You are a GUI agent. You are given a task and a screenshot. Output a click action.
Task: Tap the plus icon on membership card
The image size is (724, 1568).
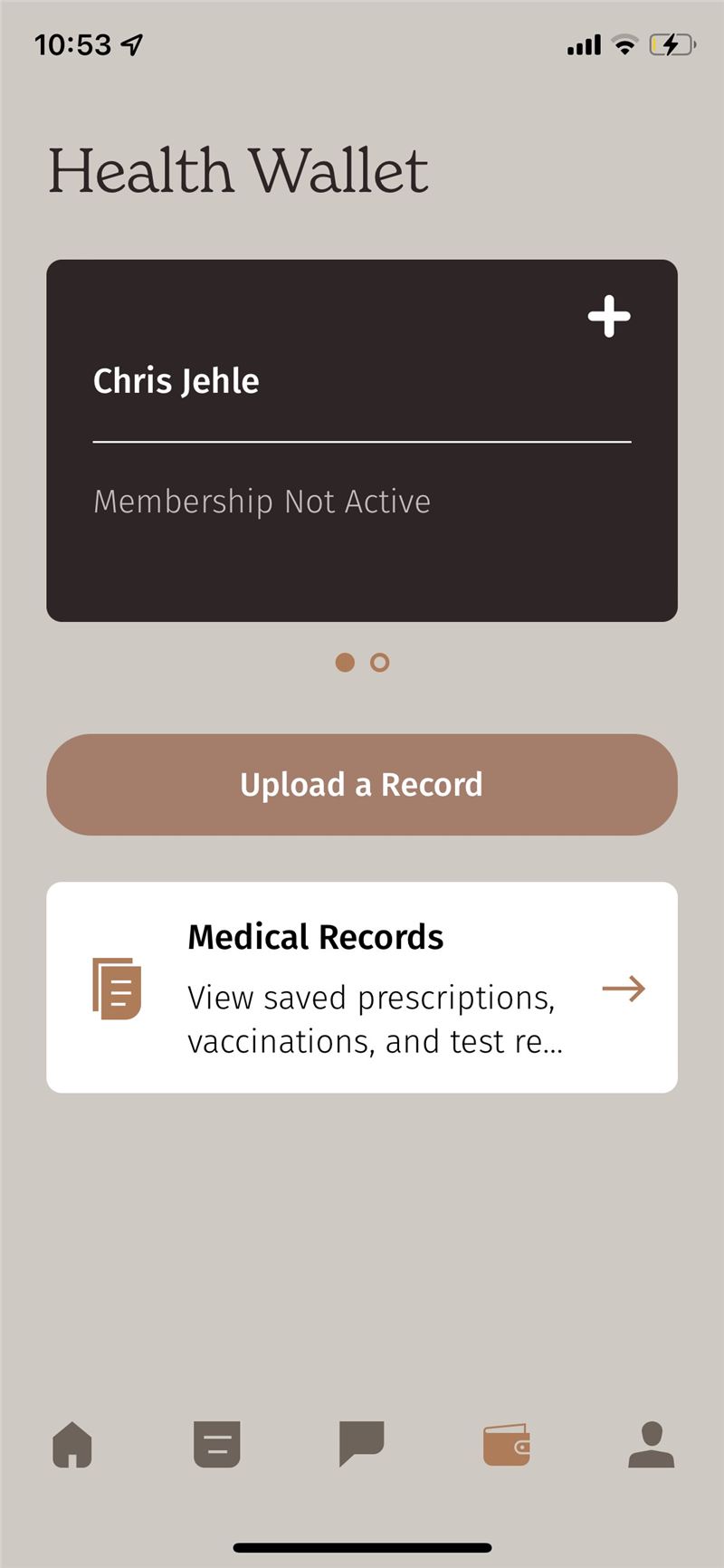609,317
